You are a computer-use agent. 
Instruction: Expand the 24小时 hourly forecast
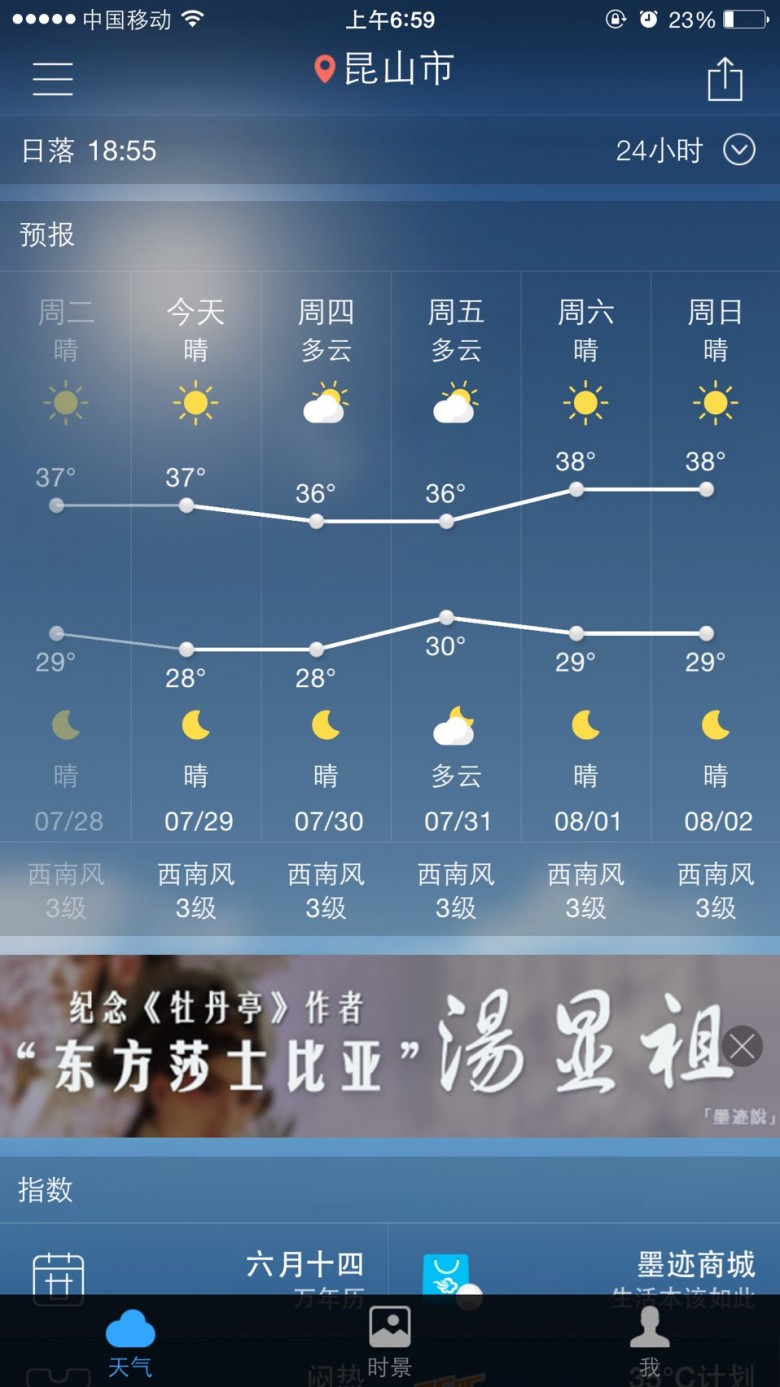coord(685,151)
